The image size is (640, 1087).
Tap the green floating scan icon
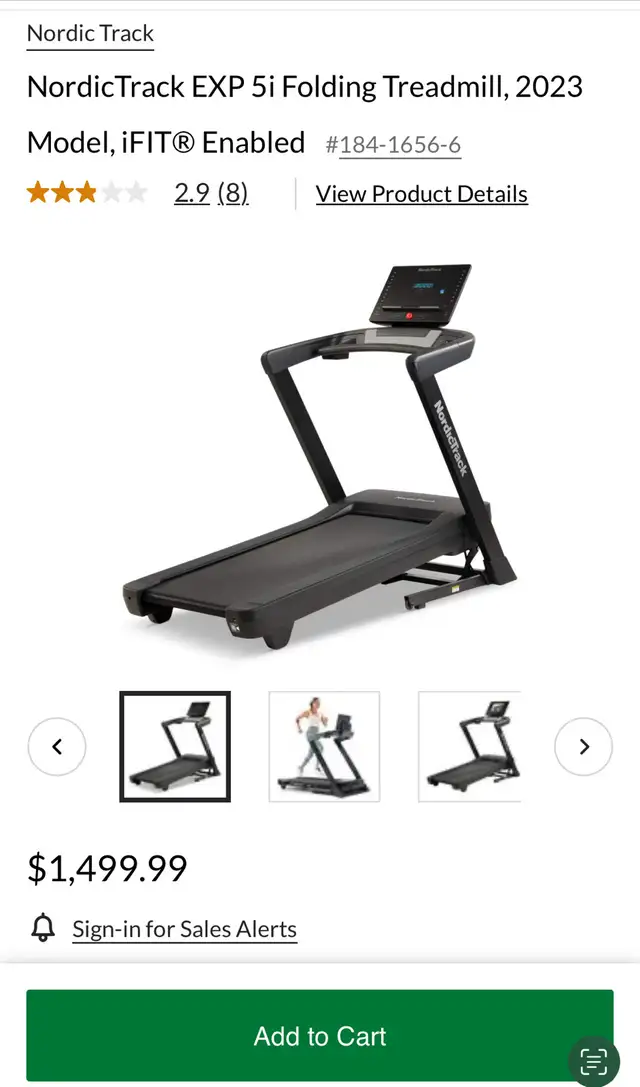594,1061
